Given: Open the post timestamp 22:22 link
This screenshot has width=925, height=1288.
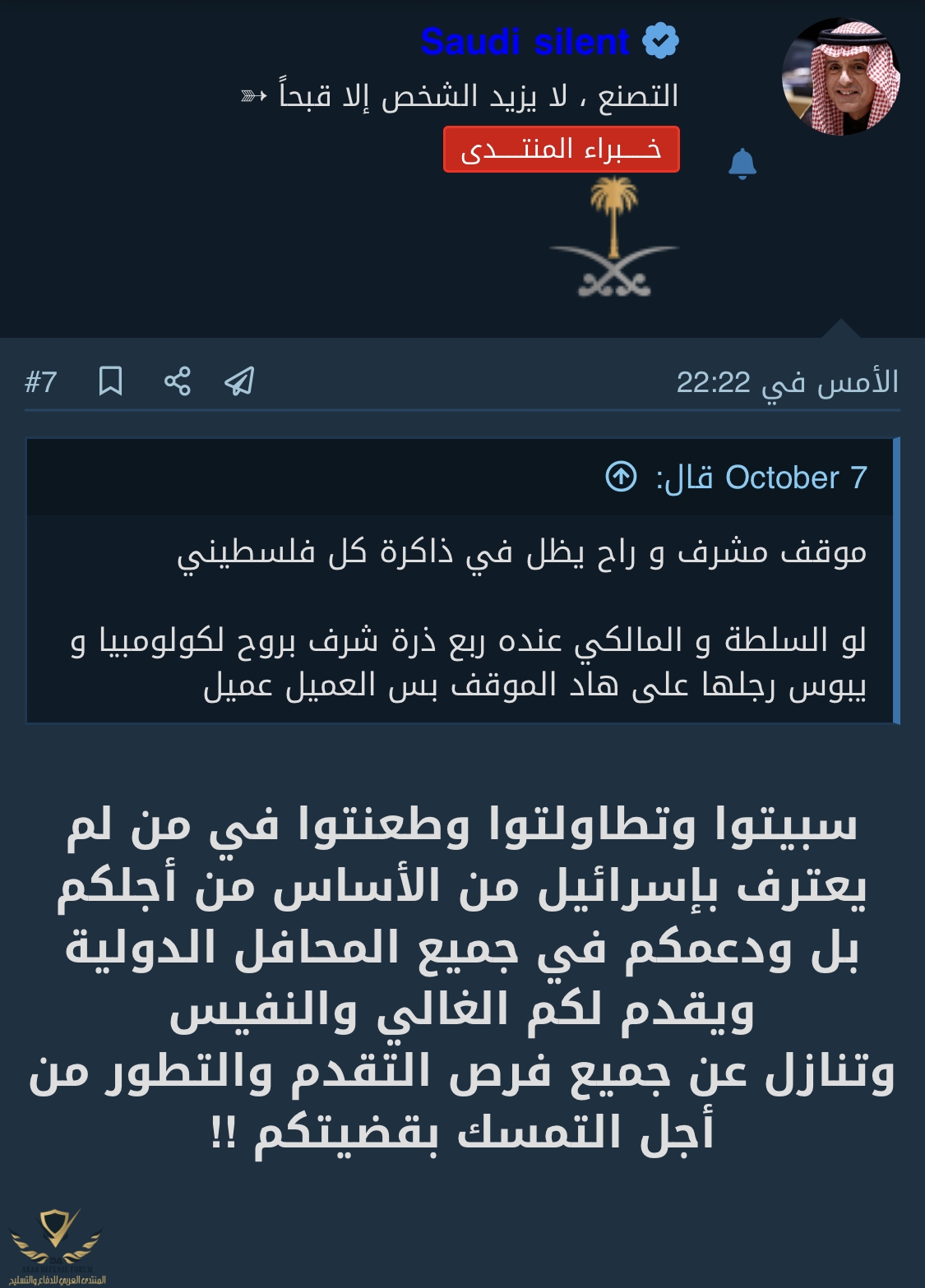Looking at the screenshot, I should 787,382.
